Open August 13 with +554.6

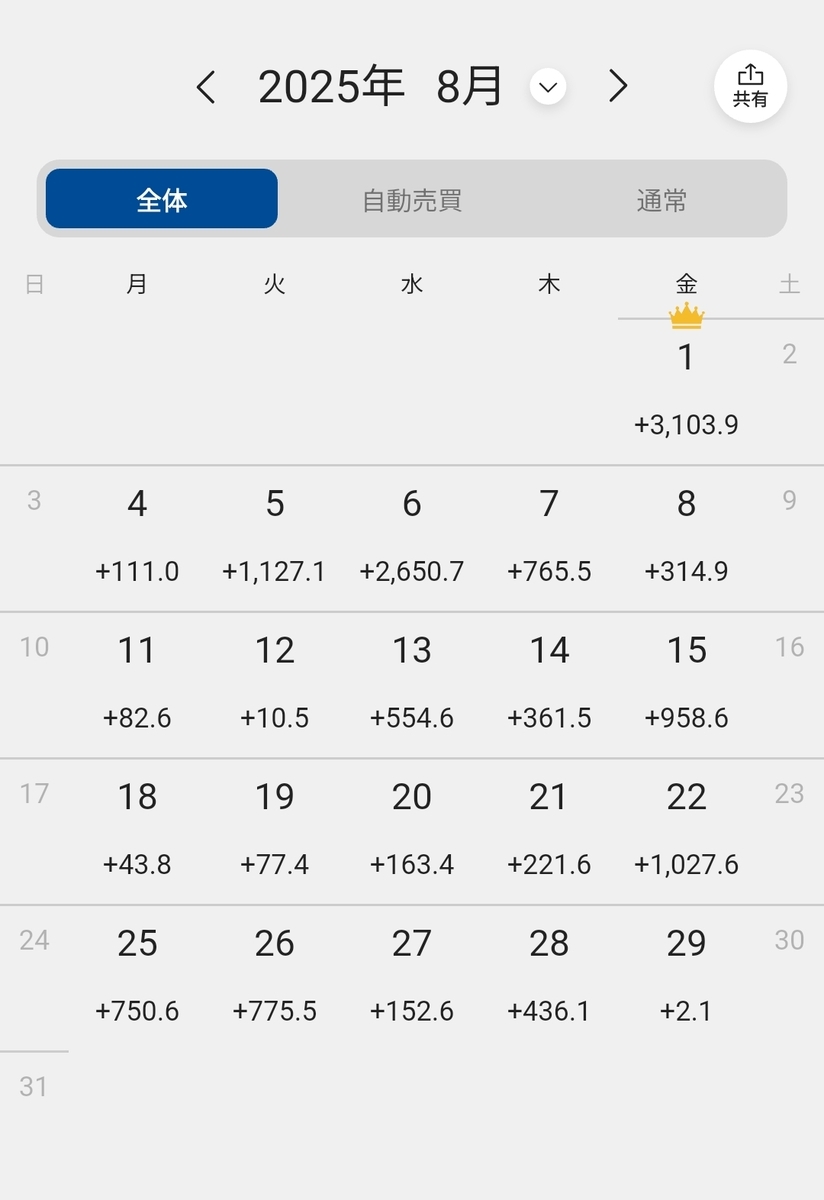[x=412, y=685]
